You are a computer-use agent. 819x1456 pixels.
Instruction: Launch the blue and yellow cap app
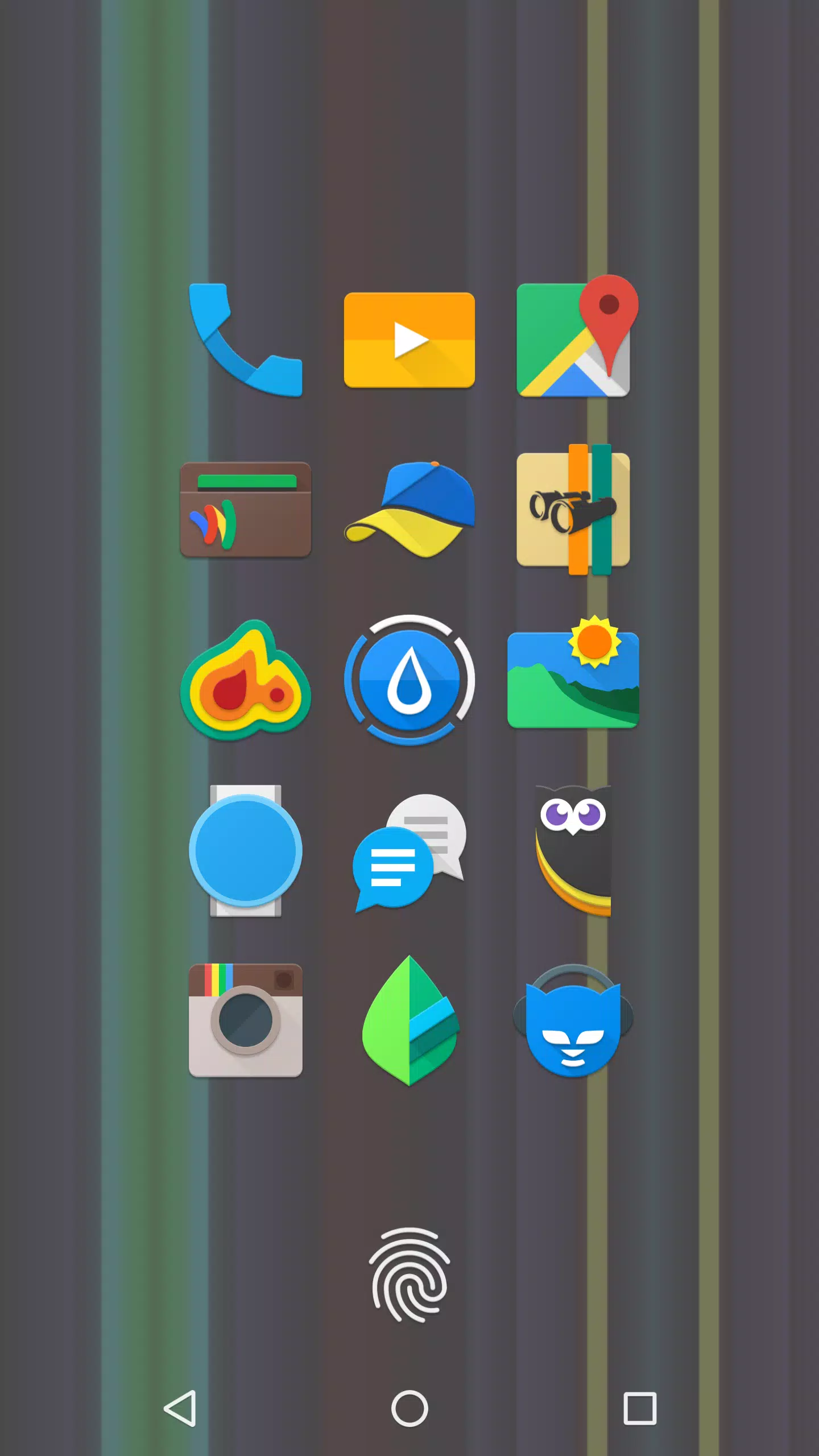click(409, 510)
